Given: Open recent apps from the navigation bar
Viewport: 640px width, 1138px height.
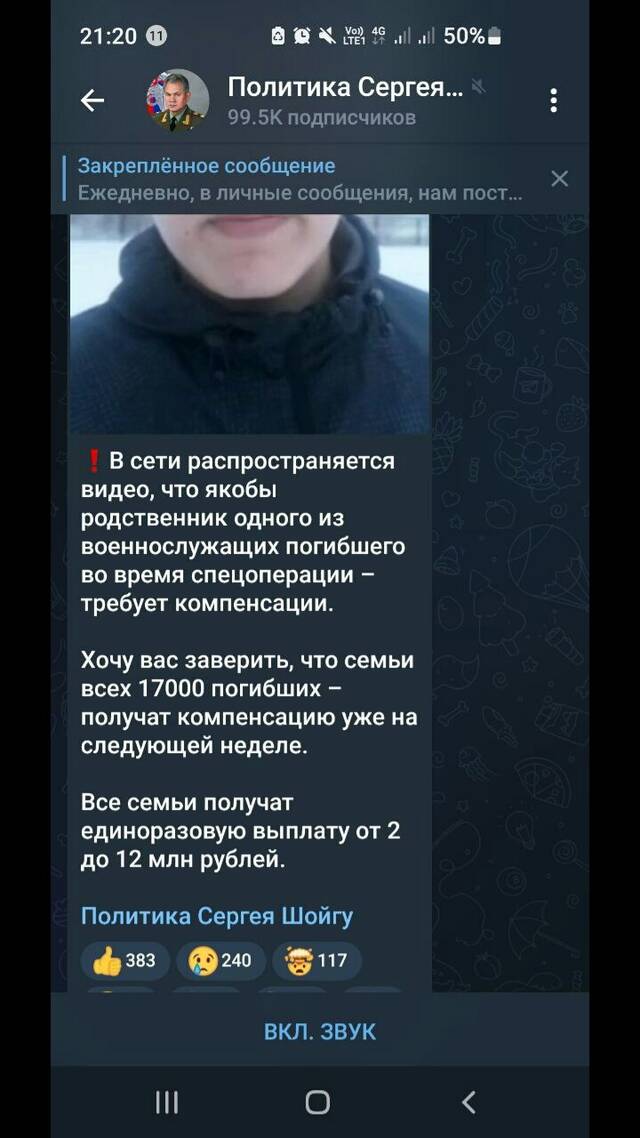Looking at the screenshot, I should pyautogui.click(x=168, y=1102).
